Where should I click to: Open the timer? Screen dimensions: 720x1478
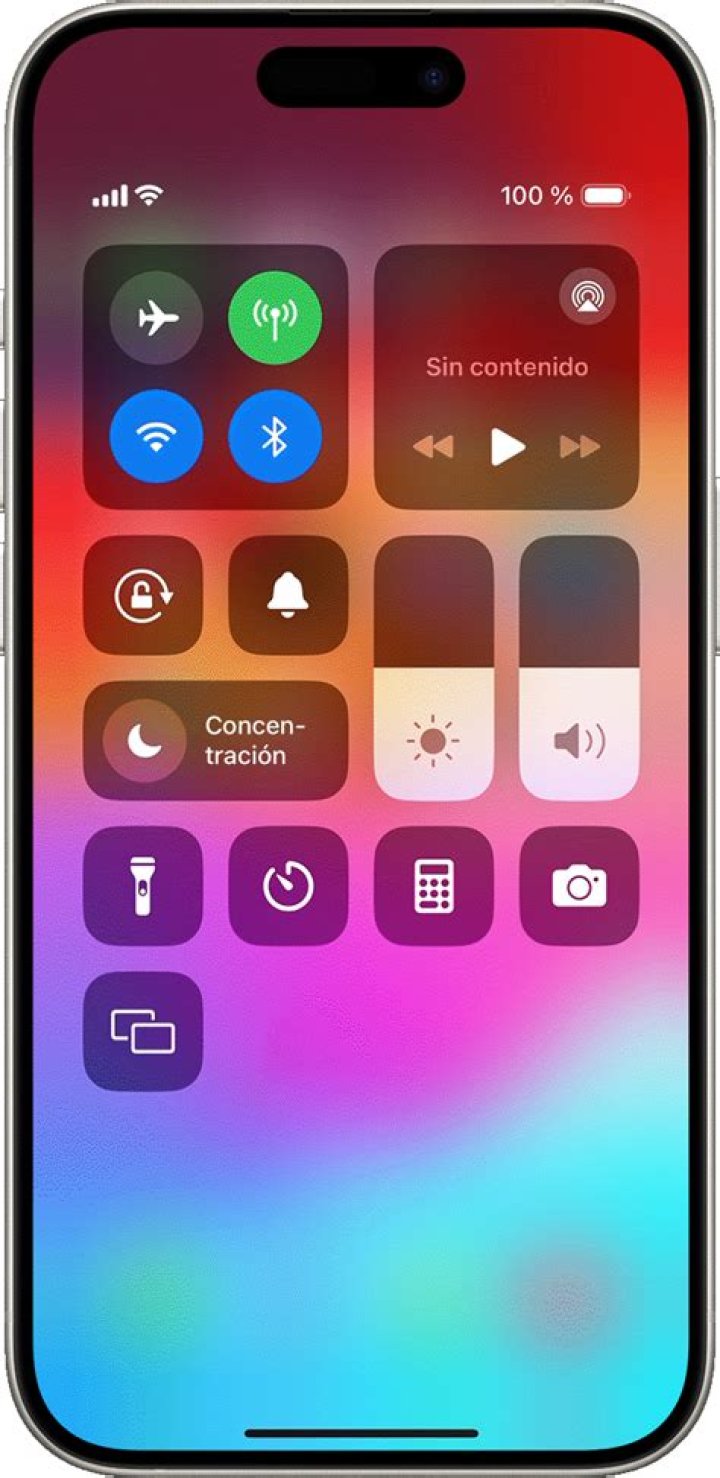click(x=288, y=886)
